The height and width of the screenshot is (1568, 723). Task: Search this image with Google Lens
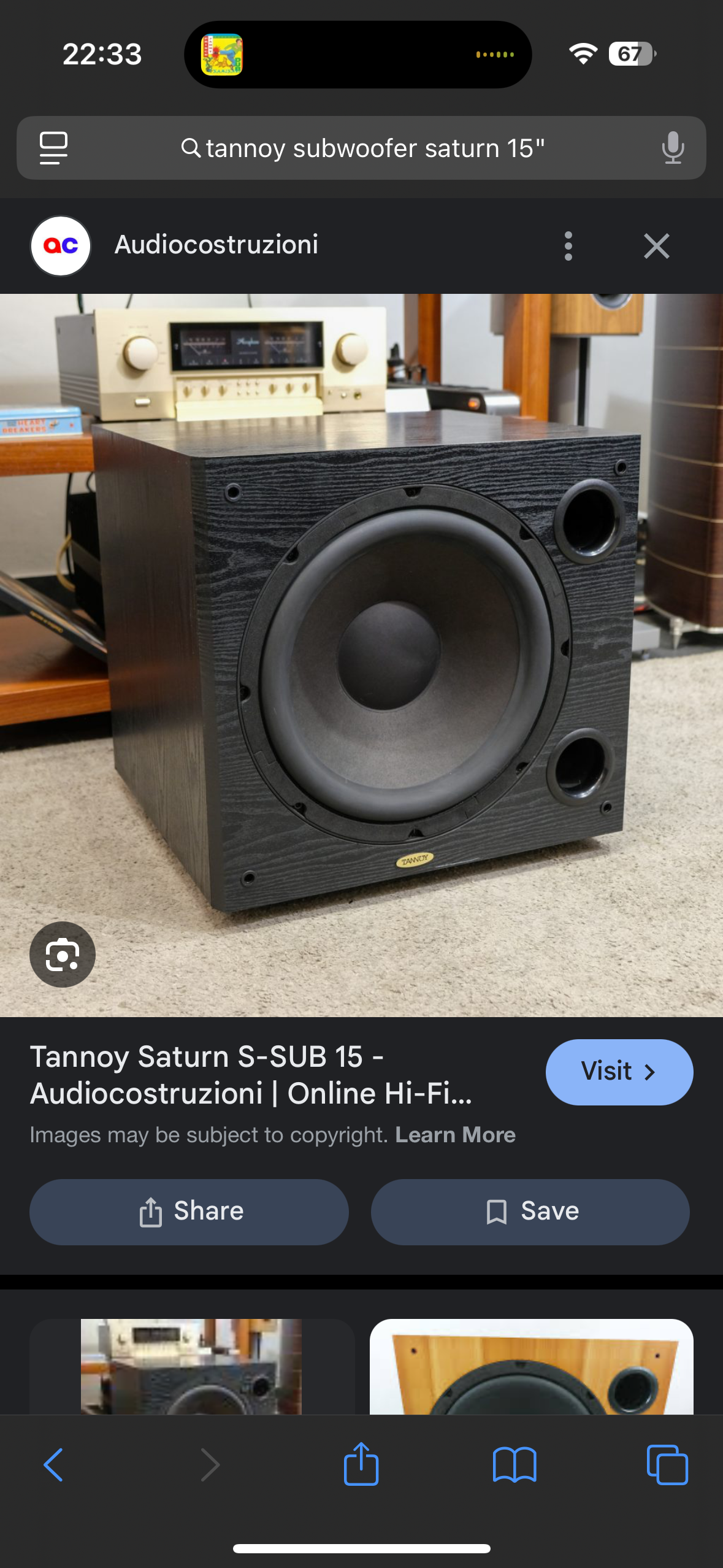tap(63, 954)
